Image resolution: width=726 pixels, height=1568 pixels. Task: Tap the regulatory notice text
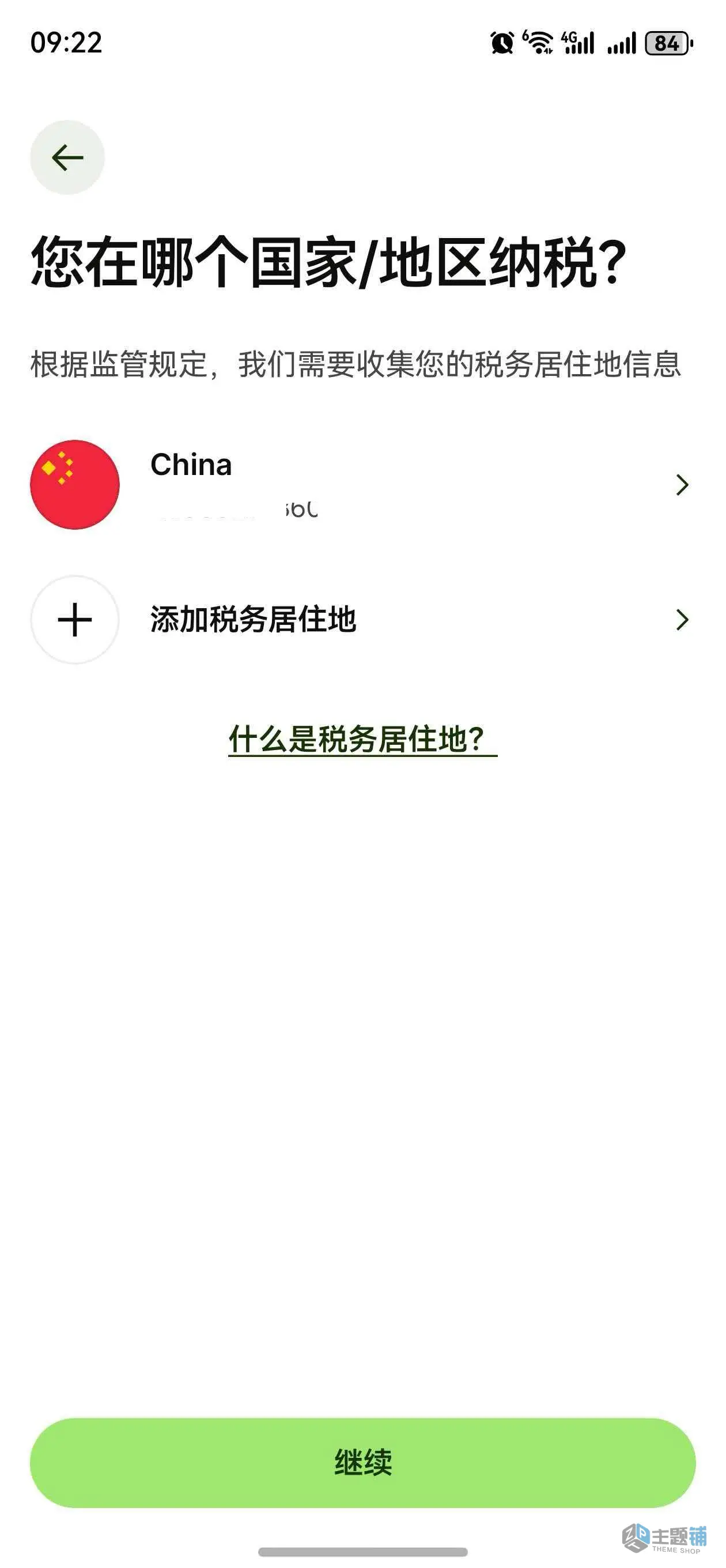point(358,363)
